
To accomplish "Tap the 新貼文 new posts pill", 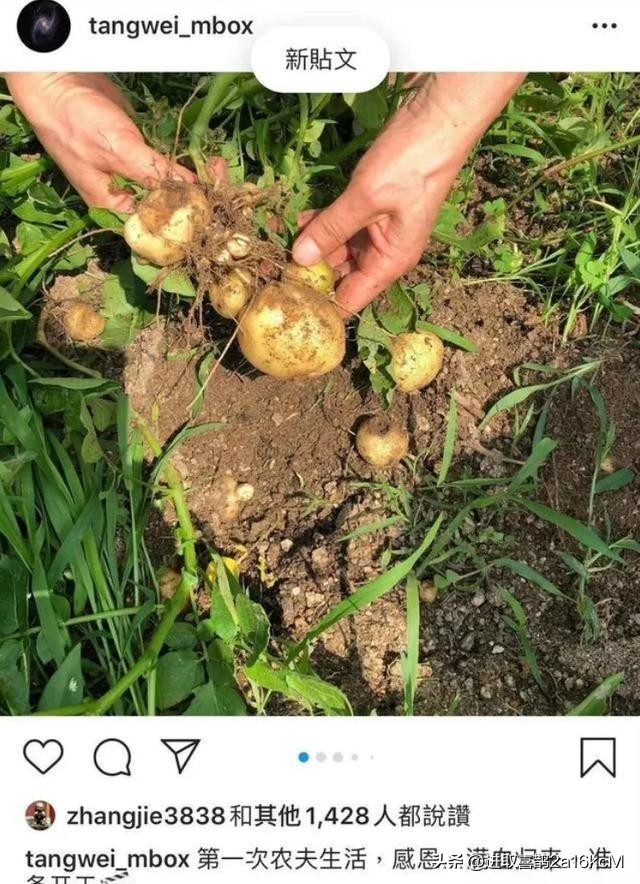I will [x=320, y=59].
